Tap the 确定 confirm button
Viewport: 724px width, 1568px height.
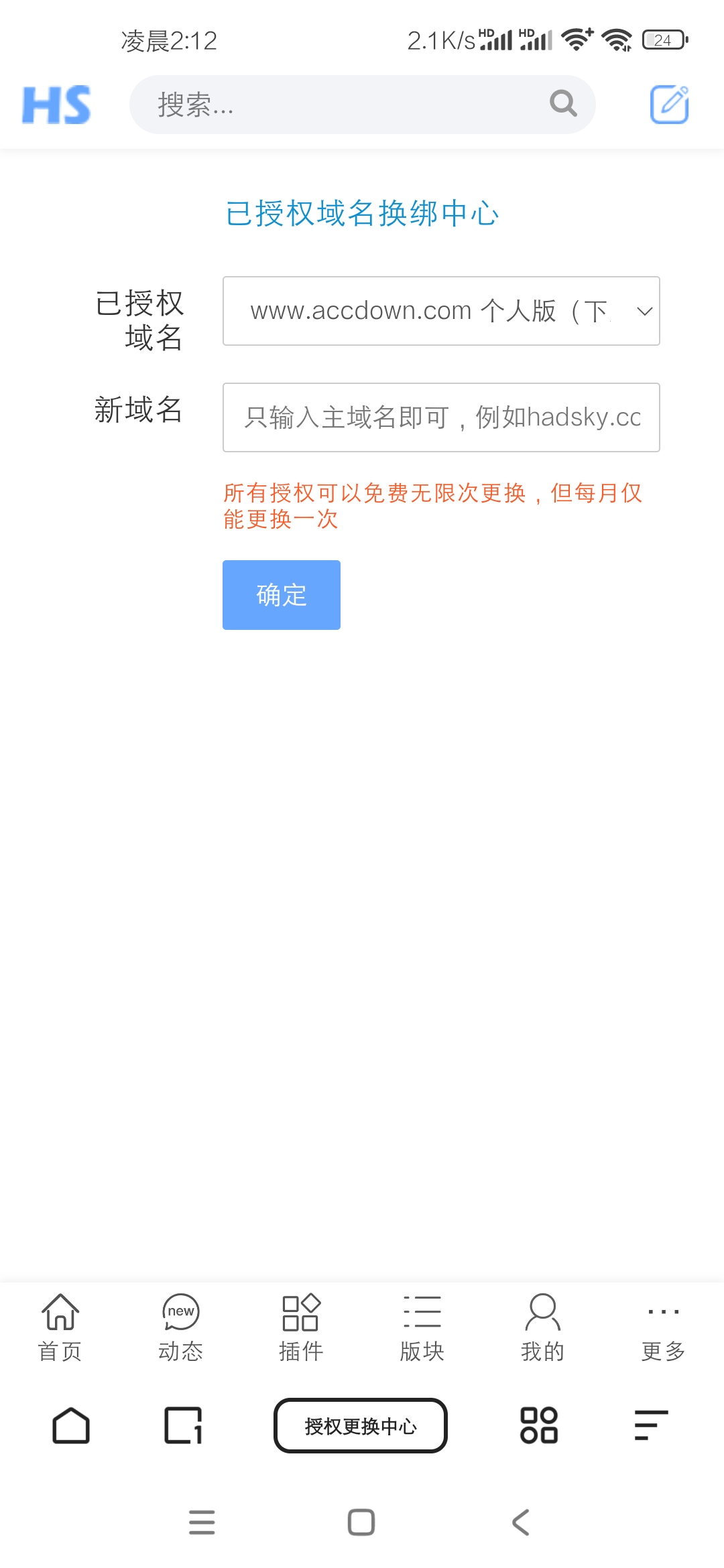pos(282,595)
